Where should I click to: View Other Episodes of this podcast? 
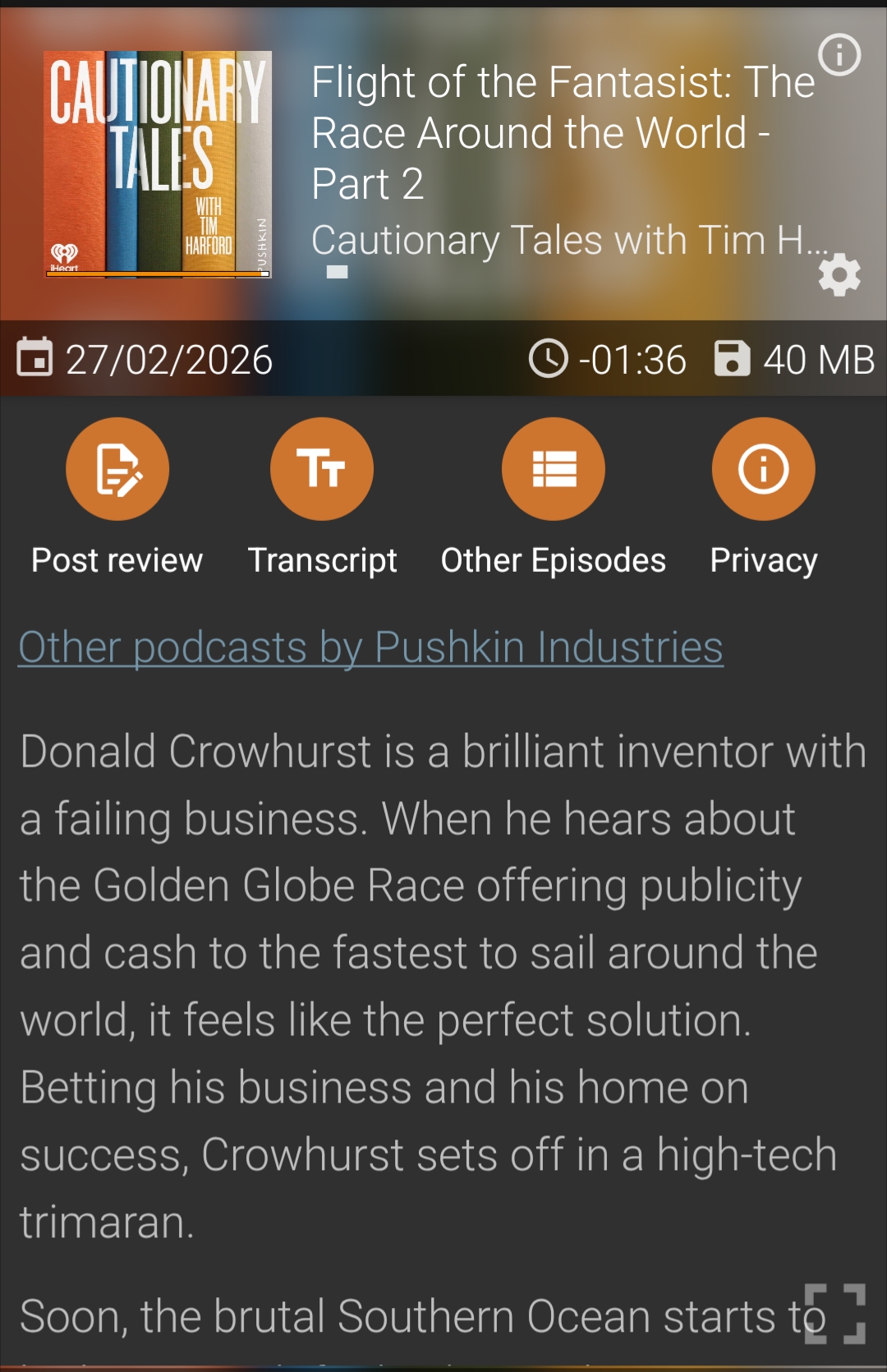pyautogui.click(x=554, y=469)
